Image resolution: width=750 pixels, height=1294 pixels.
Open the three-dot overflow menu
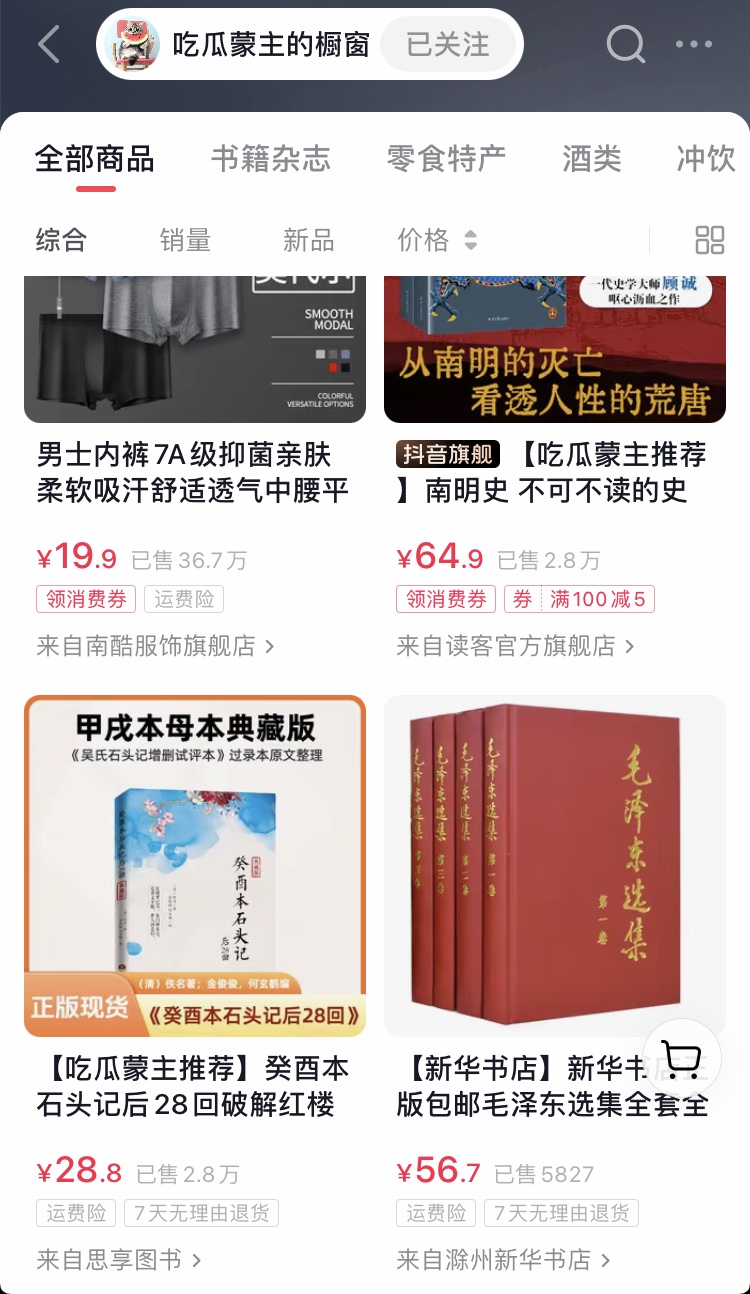693,45
